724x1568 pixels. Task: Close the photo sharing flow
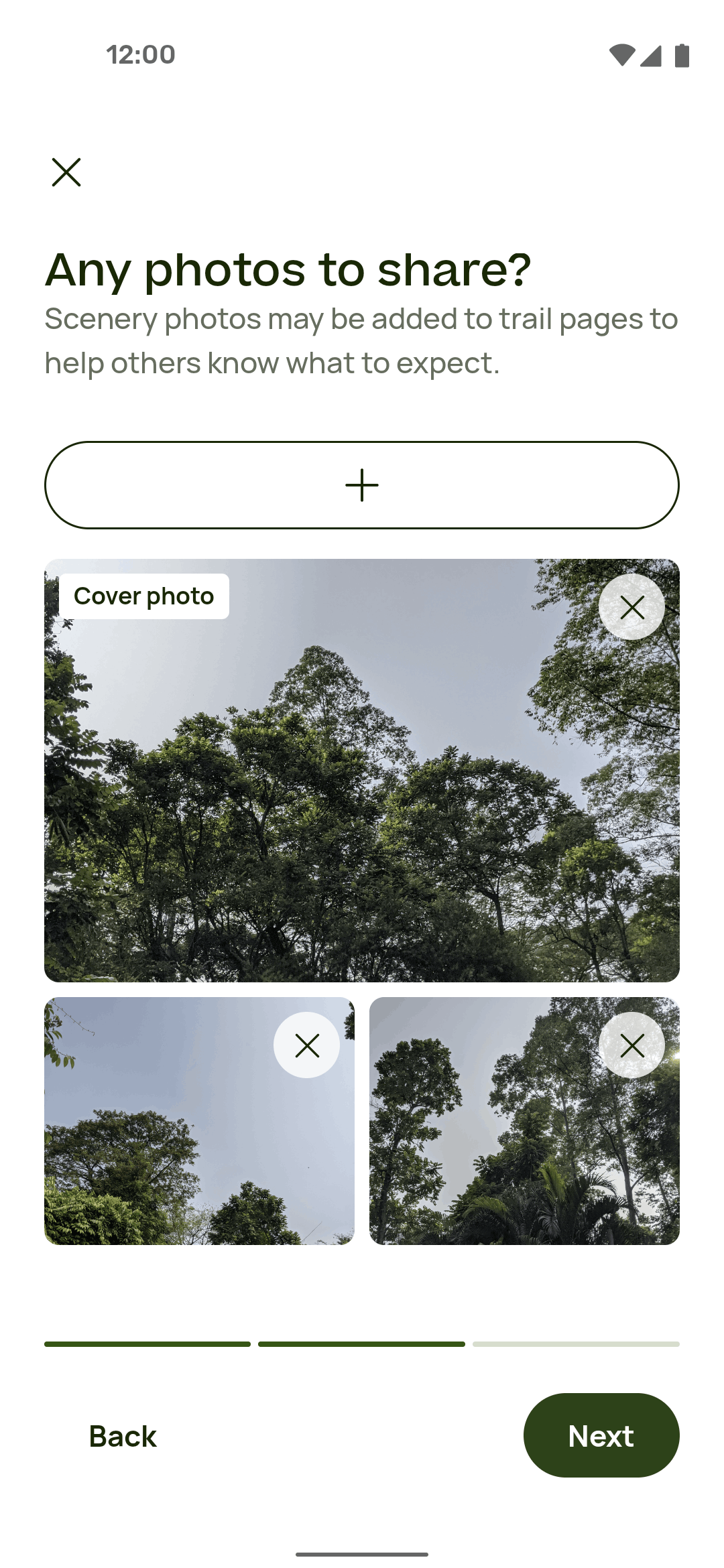66,172
